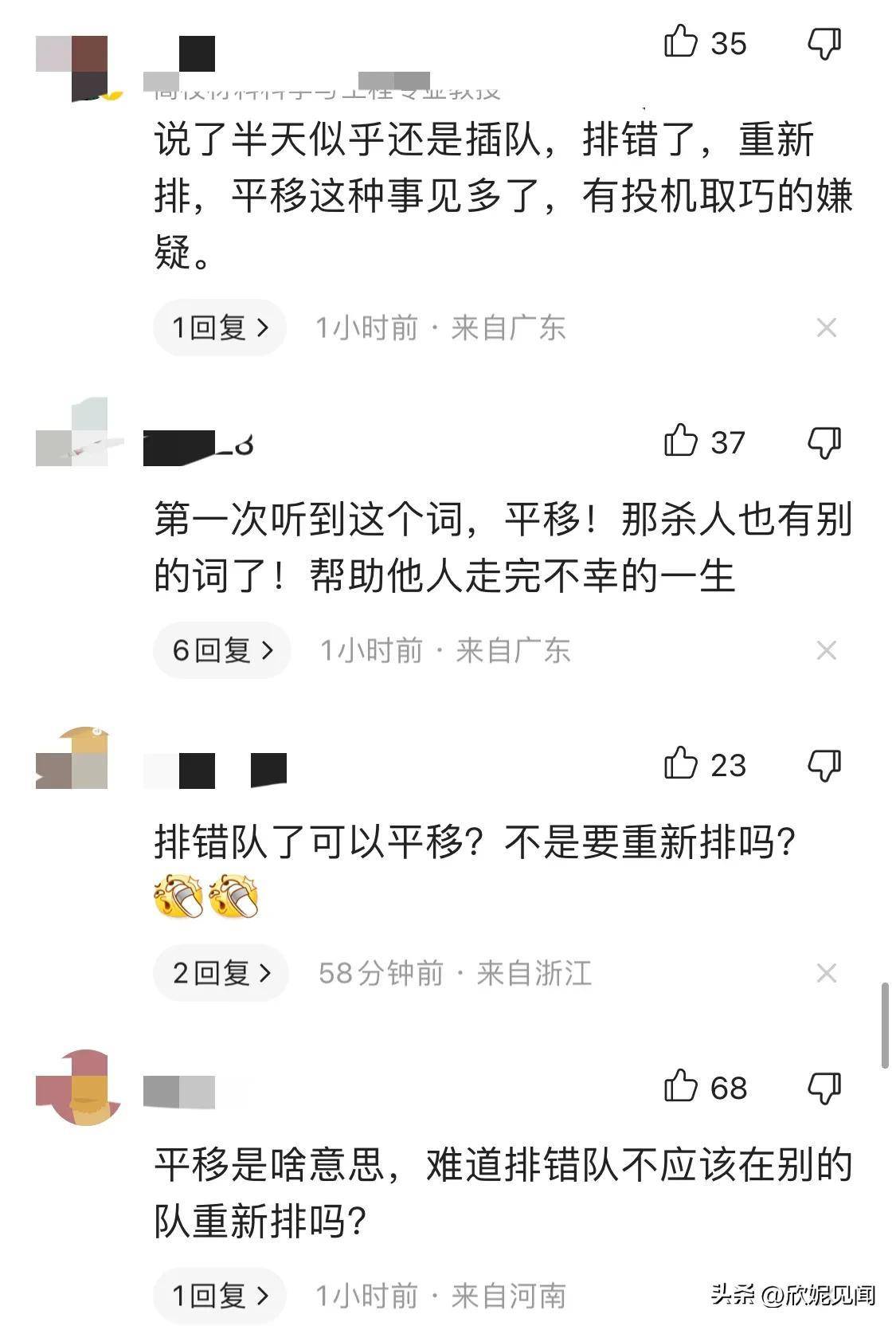Like the comment with 68 likes
Viewport: 896px width, 1326px height.
pyautogui.click(x=681, y=1086)
